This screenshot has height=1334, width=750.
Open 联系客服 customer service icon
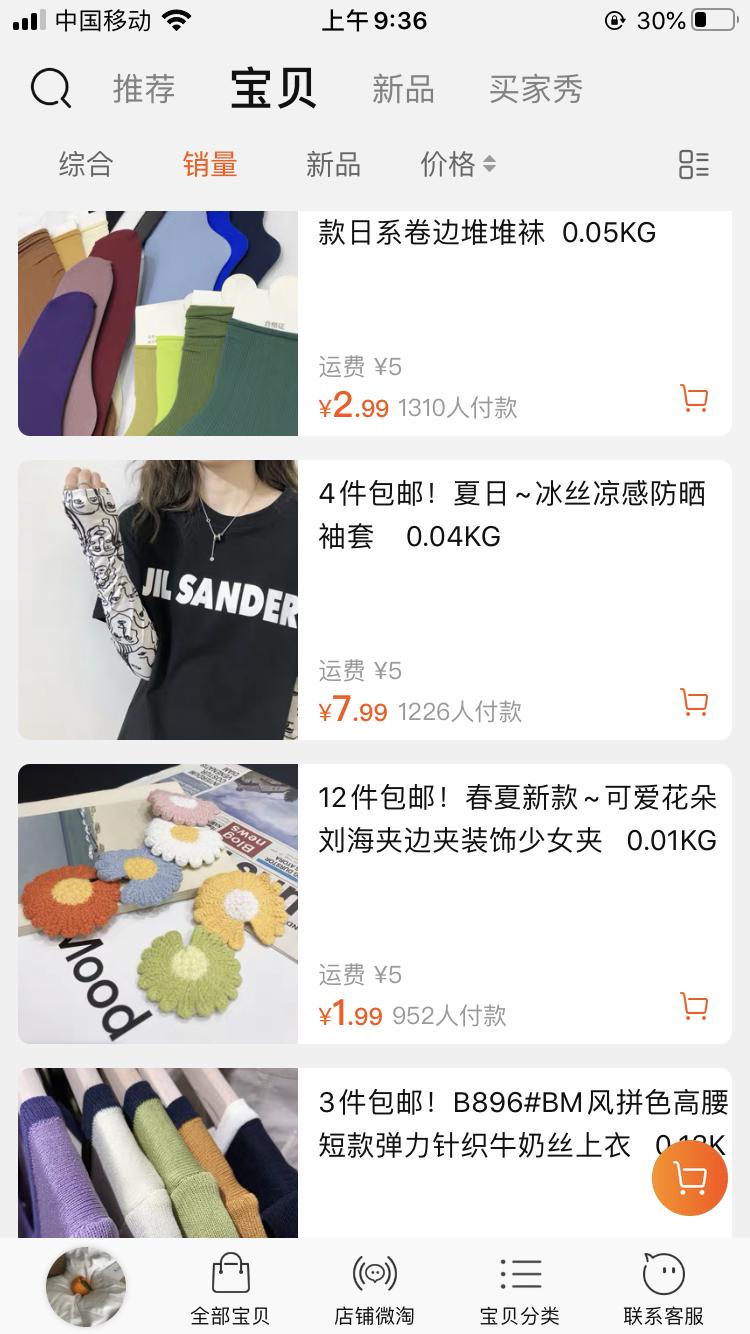click(x=663, y=1283)
